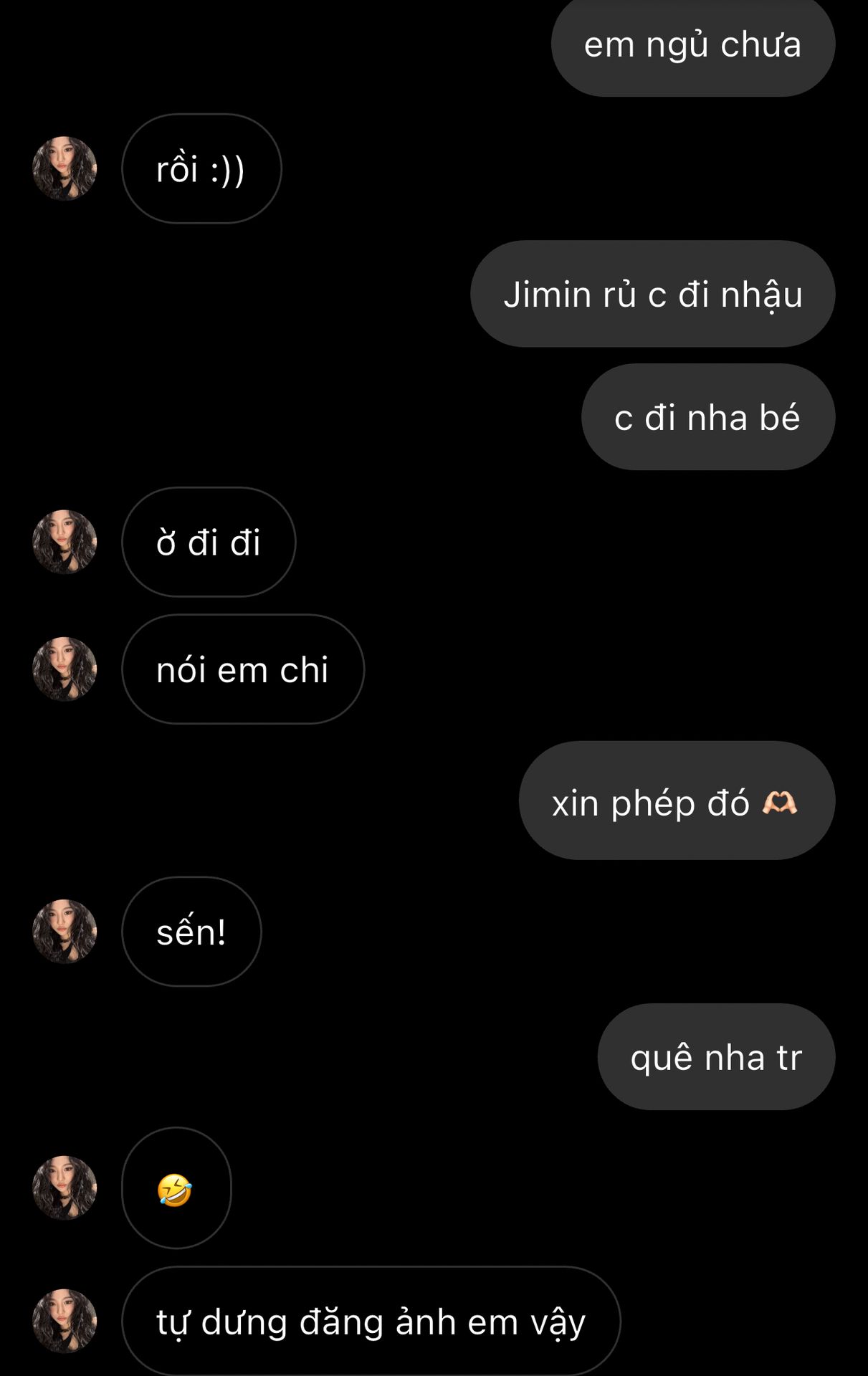This screenshot has height=1376, width=868.
Task: Tap the profile picture next to "ờ đi đi"
Action: coord(65,542)
